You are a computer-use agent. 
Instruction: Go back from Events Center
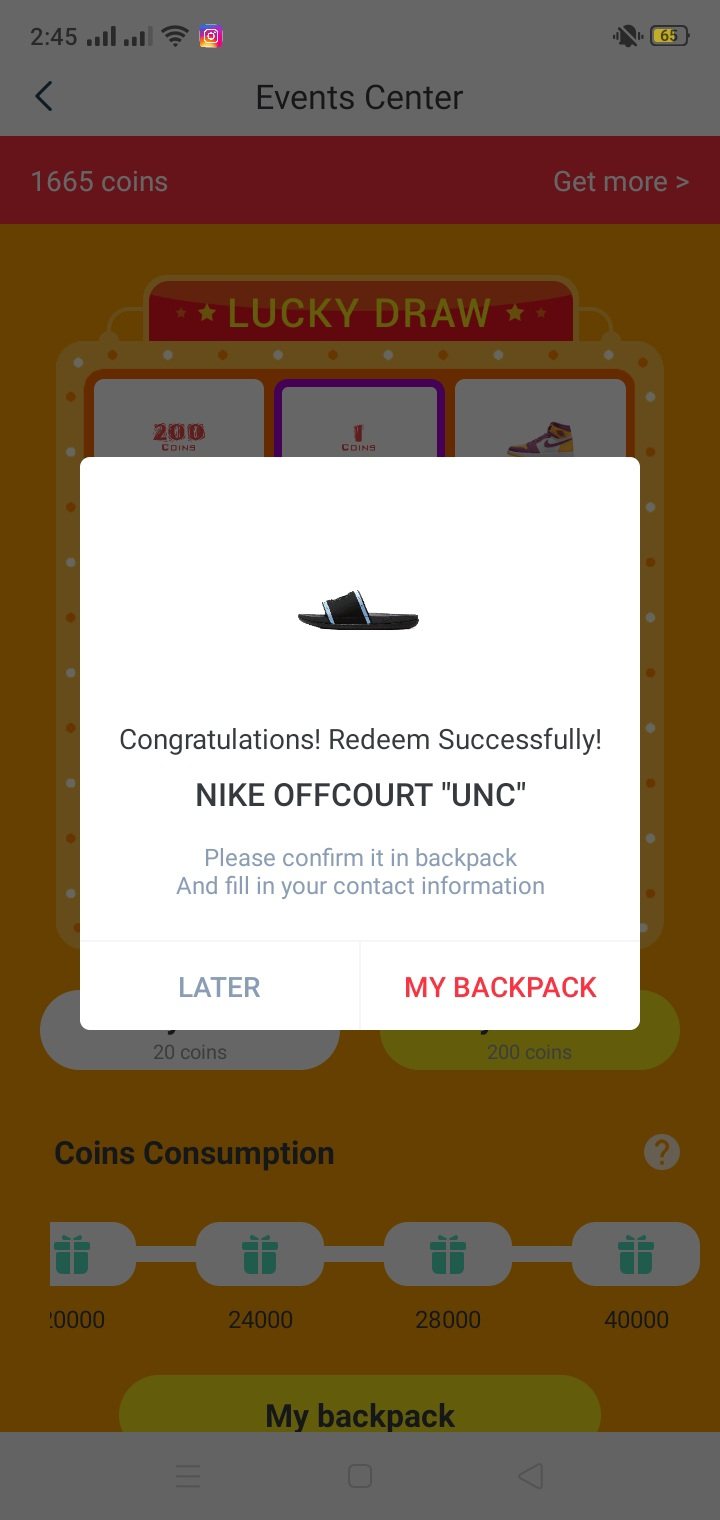pyautogui.click(x=43, y=97)
